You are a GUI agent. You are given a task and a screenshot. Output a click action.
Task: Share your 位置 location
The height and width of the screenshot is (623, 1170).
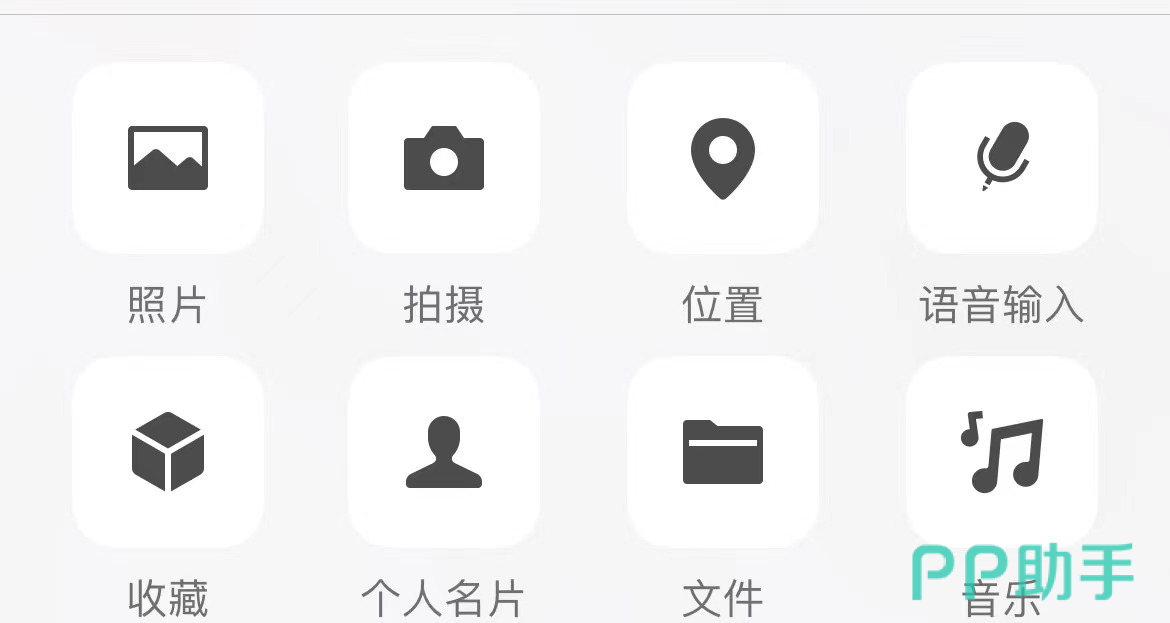click(723, 158)
